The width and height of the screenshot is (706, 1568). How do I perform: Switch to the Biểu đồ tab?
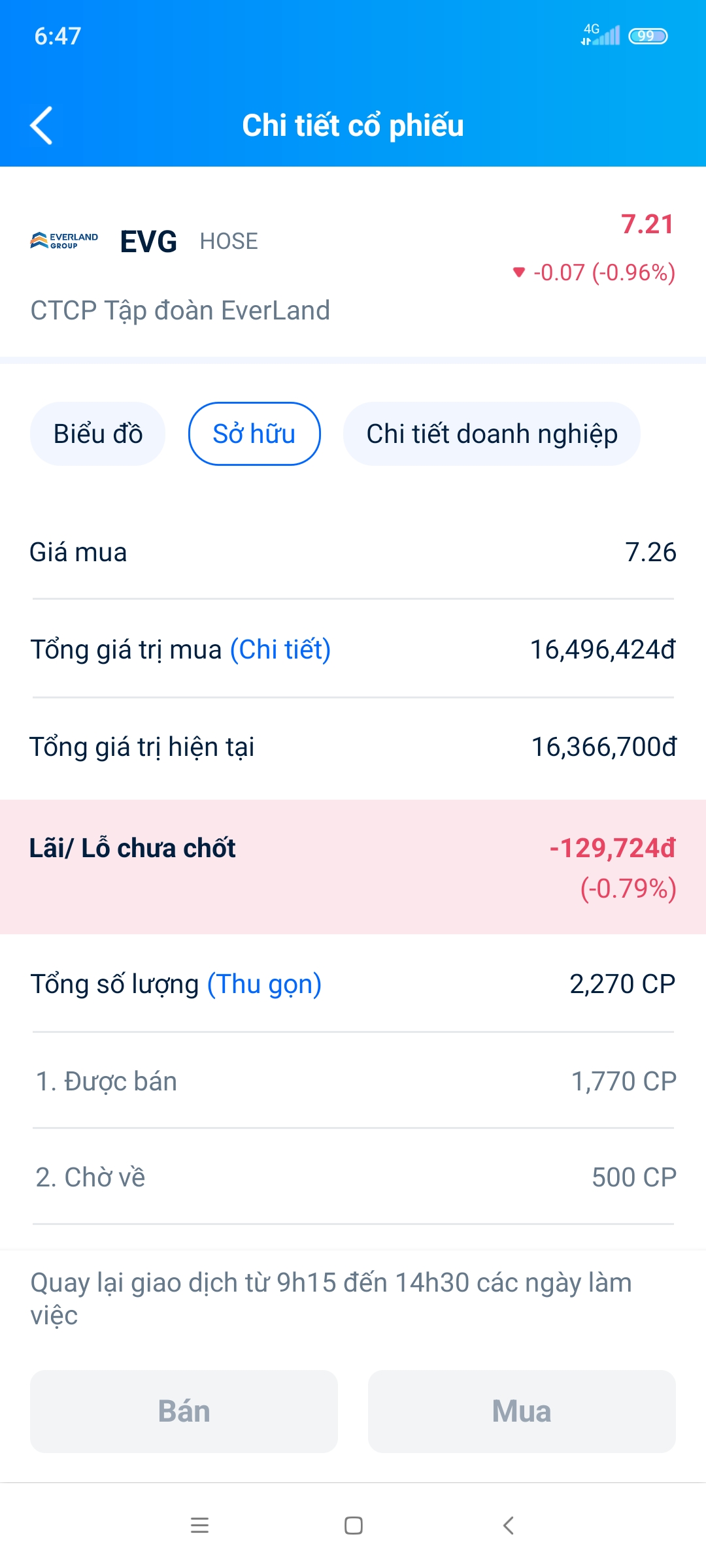98,434
